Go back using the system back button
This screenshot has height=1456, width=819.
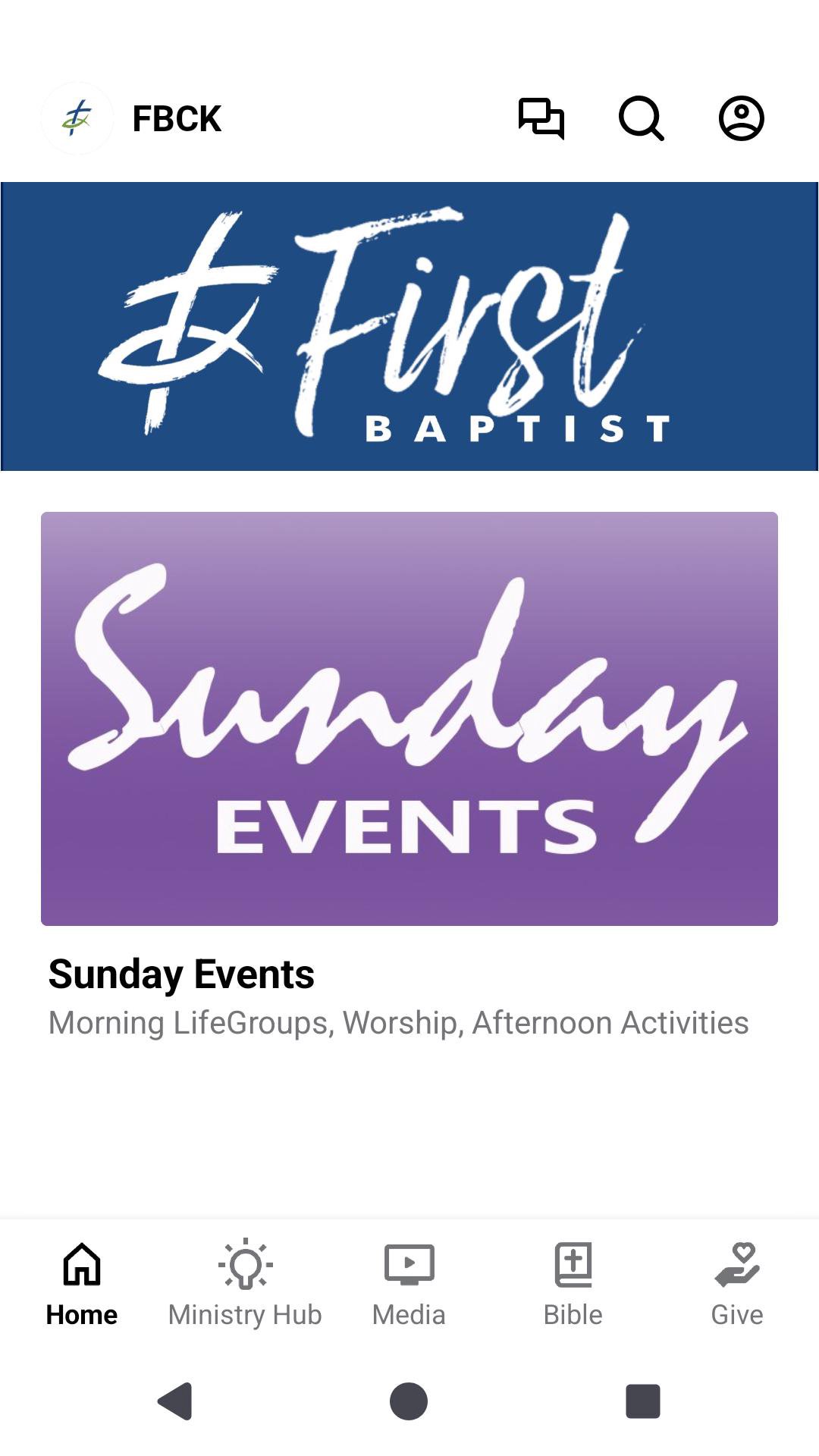175,1401
